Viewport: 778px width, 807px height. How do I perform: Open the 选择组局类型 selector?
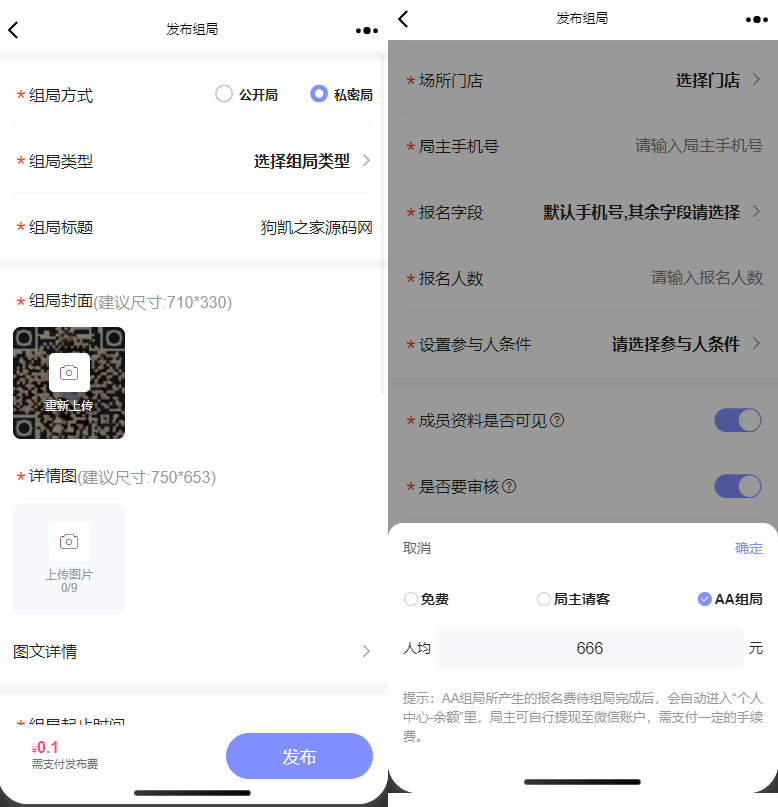pos(301,159)
